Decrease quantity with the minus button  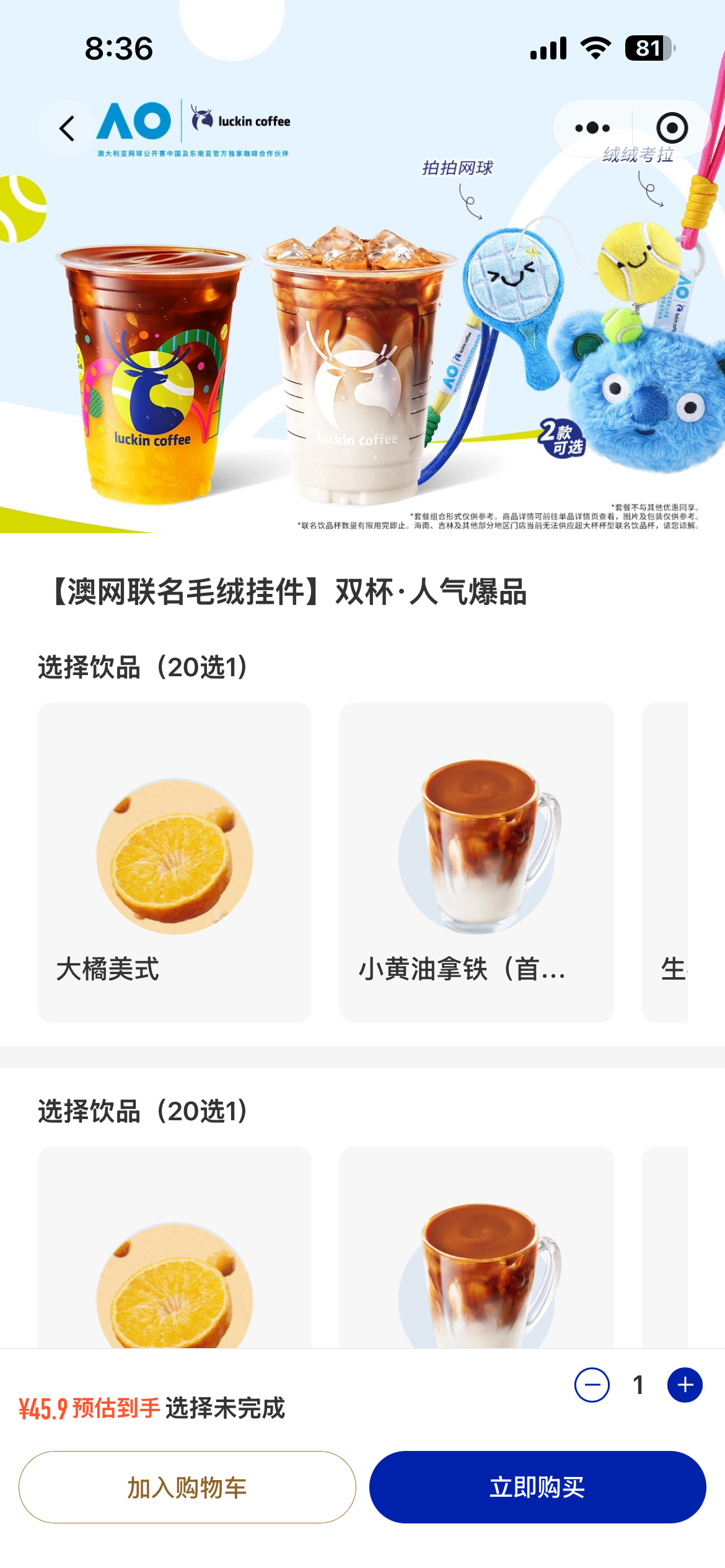click(x=592, y=1385)
